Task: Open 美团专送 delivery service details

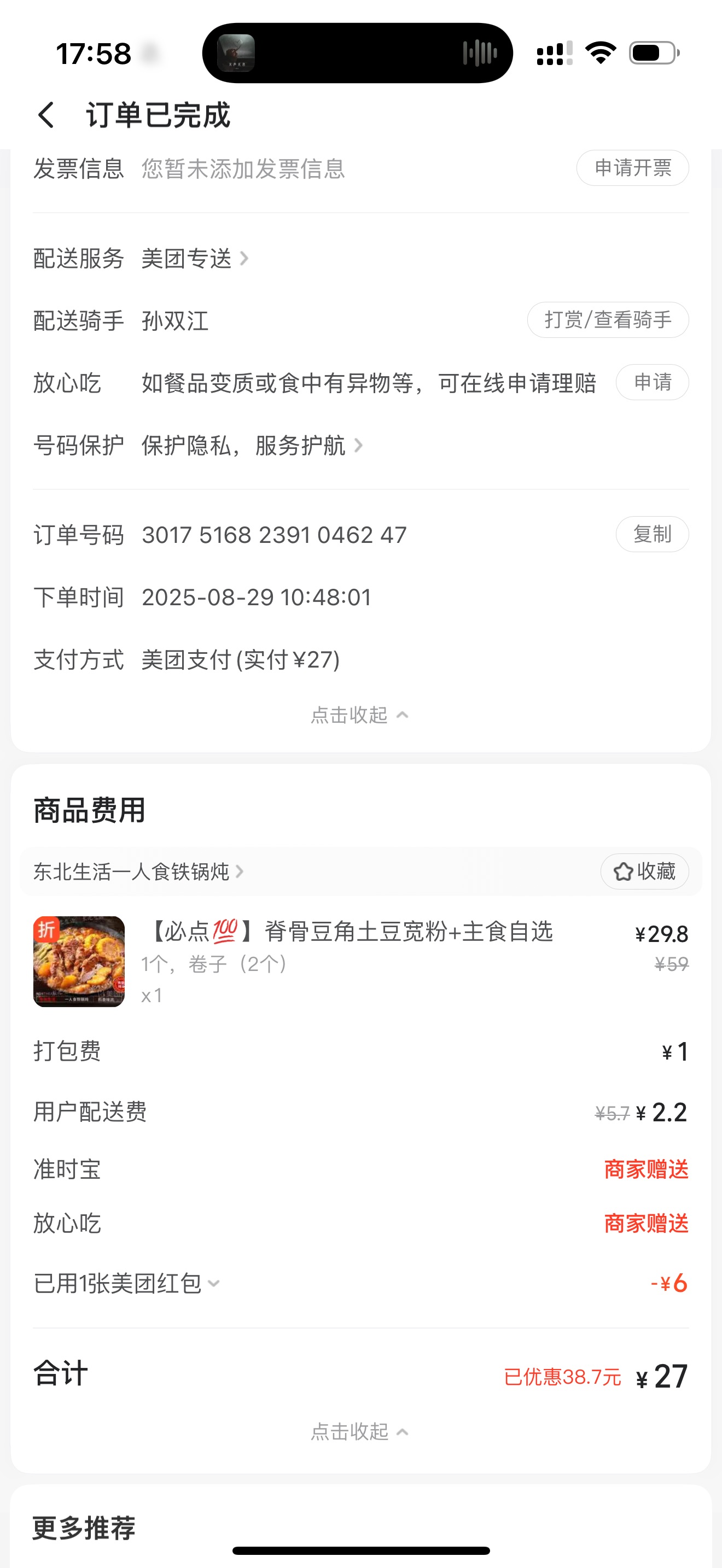Action: click(194, 259)
